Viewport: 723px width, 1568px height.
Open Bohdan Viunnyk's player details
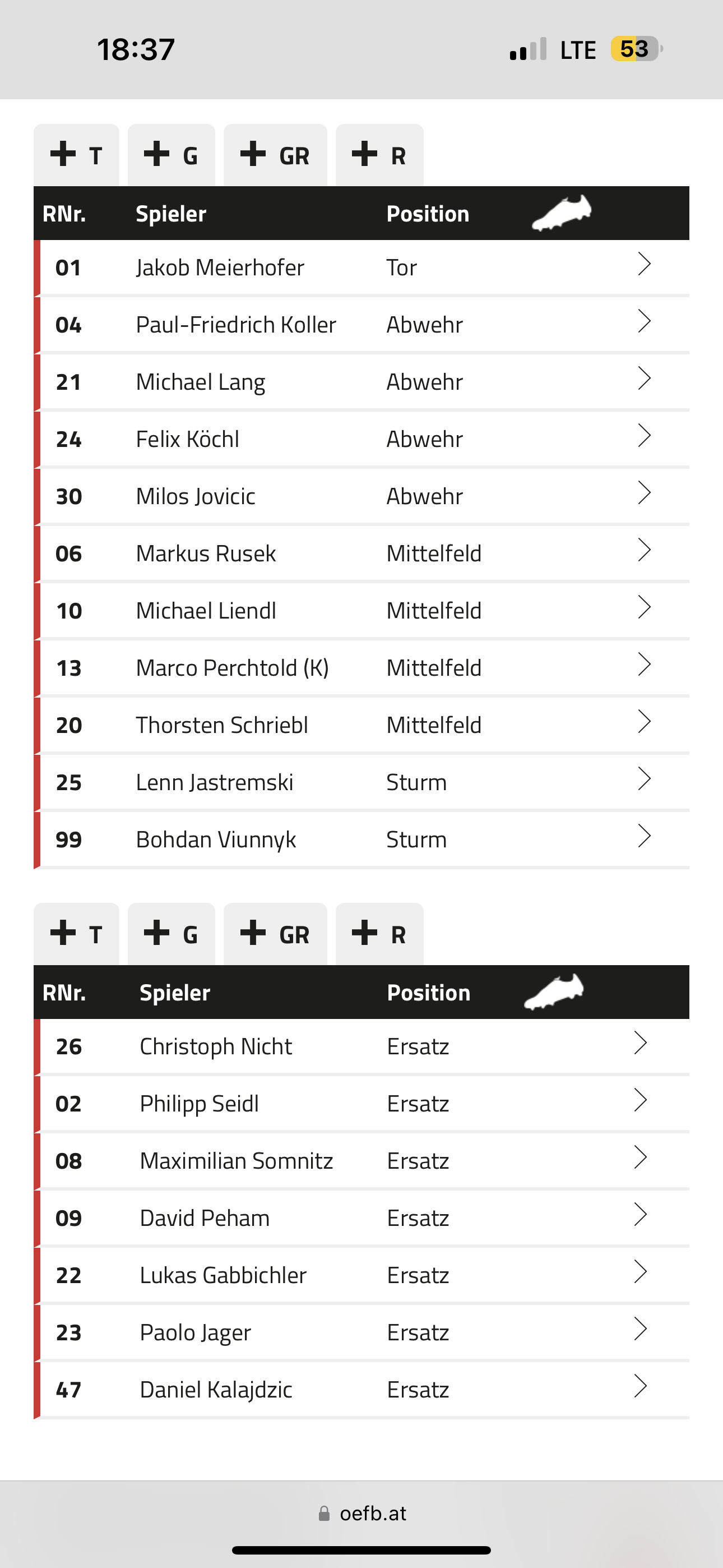click(x=361, y=840)
